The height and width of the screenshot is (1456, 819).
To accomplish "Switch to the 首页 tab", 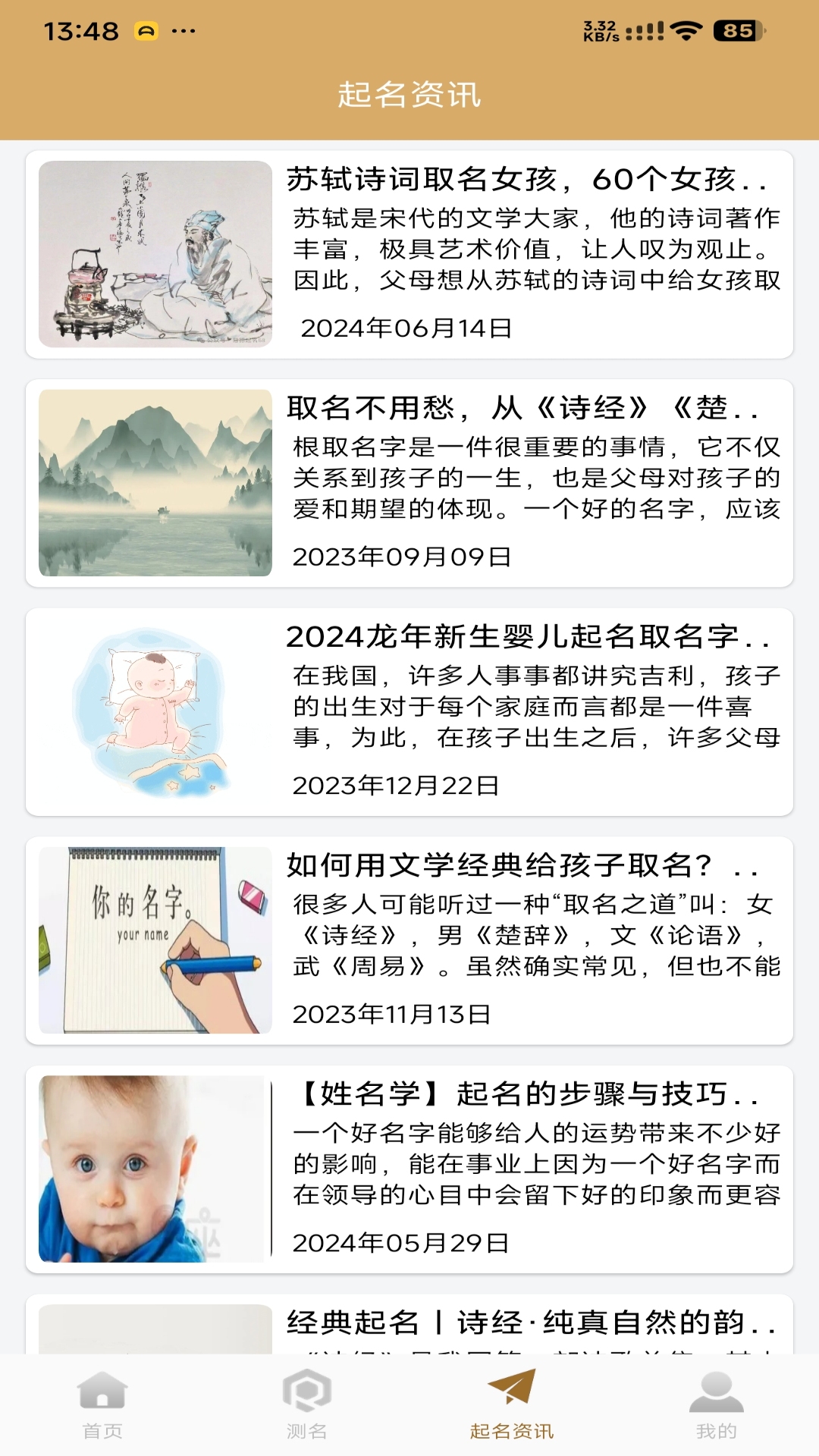I will click(102, 1405).
